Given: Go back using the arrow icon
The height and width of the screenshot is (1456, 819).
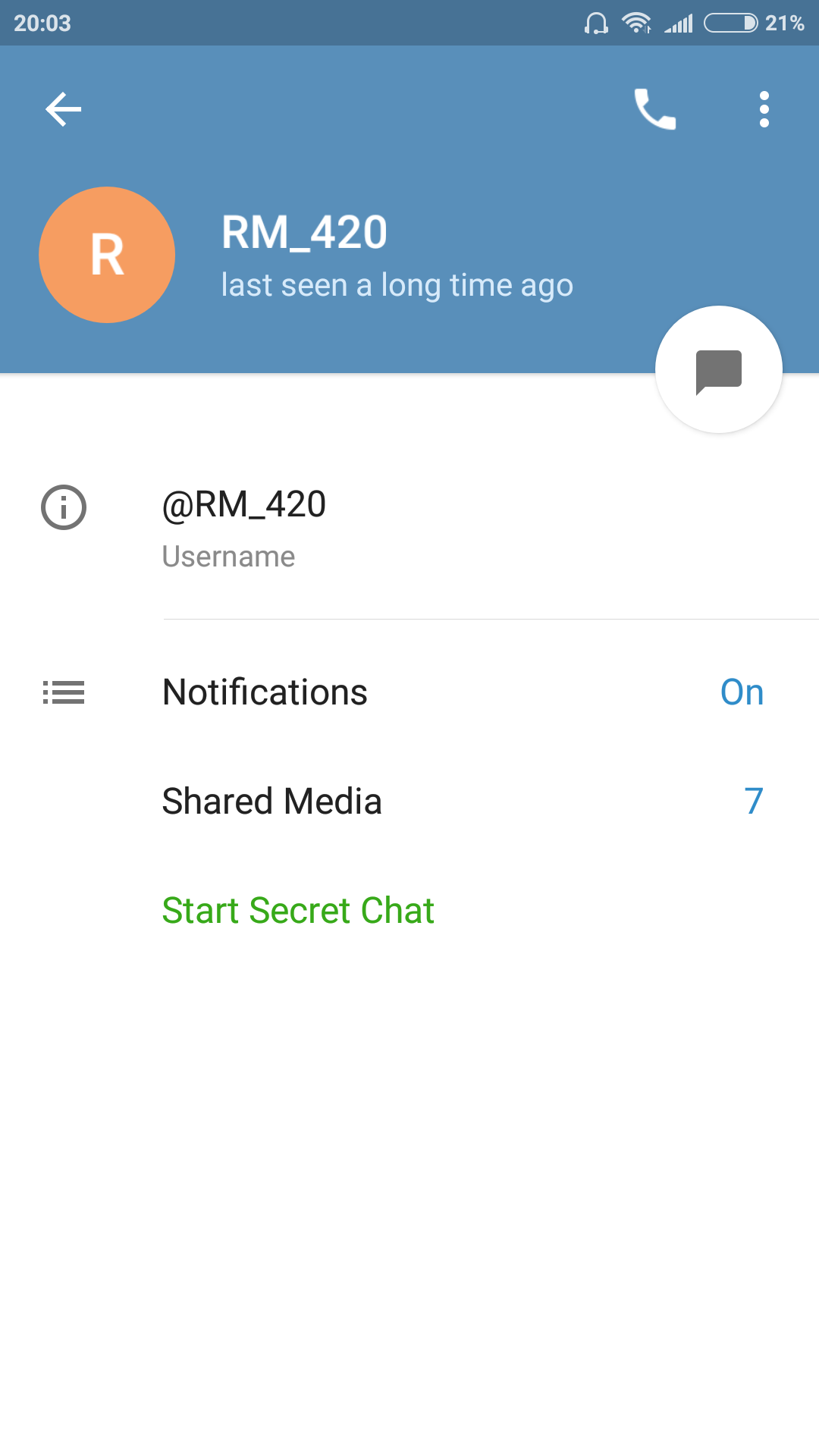Looking at the screenshot, I should pyautogui.click(x=63, y=109).
